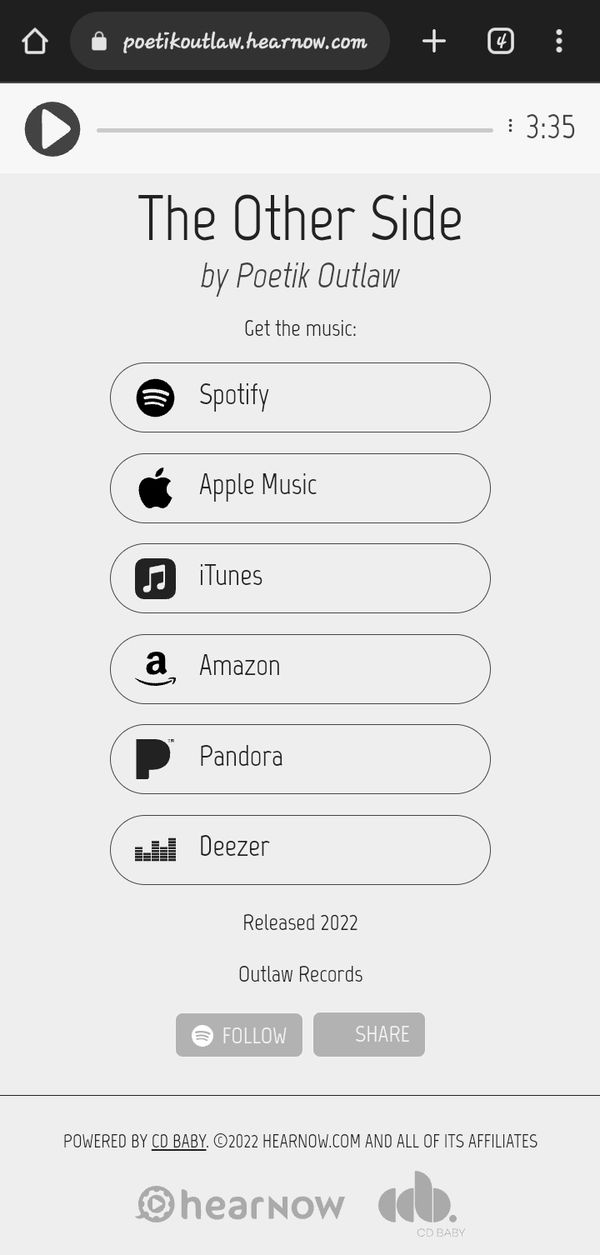Image resolution: width=600 pixels, height=1255 pixels.
Task: Choose iTunes to get the music
Action: (x=300, y=578)
